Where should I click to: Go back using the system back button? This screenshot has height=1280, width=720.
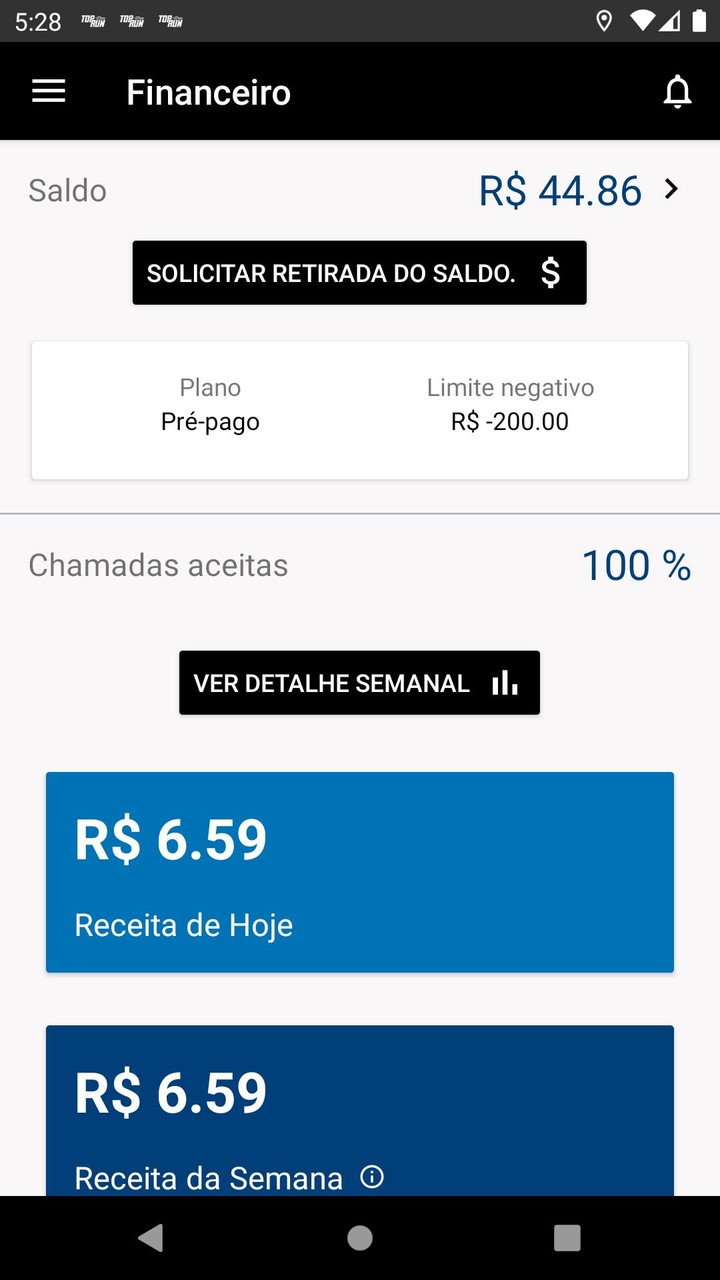point(151,1238)
